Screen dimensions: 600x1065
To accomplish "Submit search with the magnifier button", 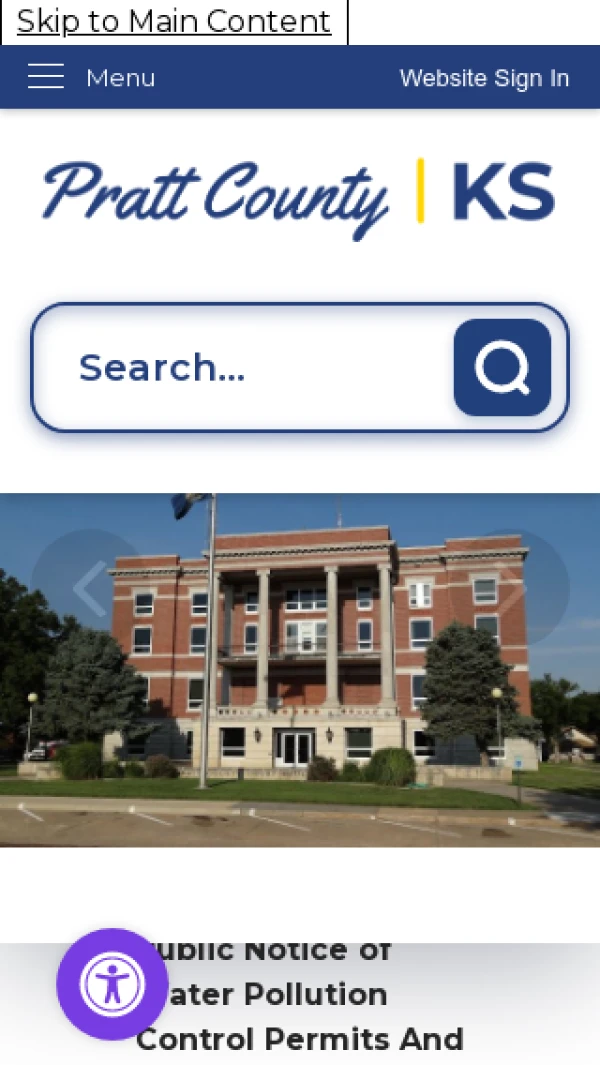I will tap(502, 368).
